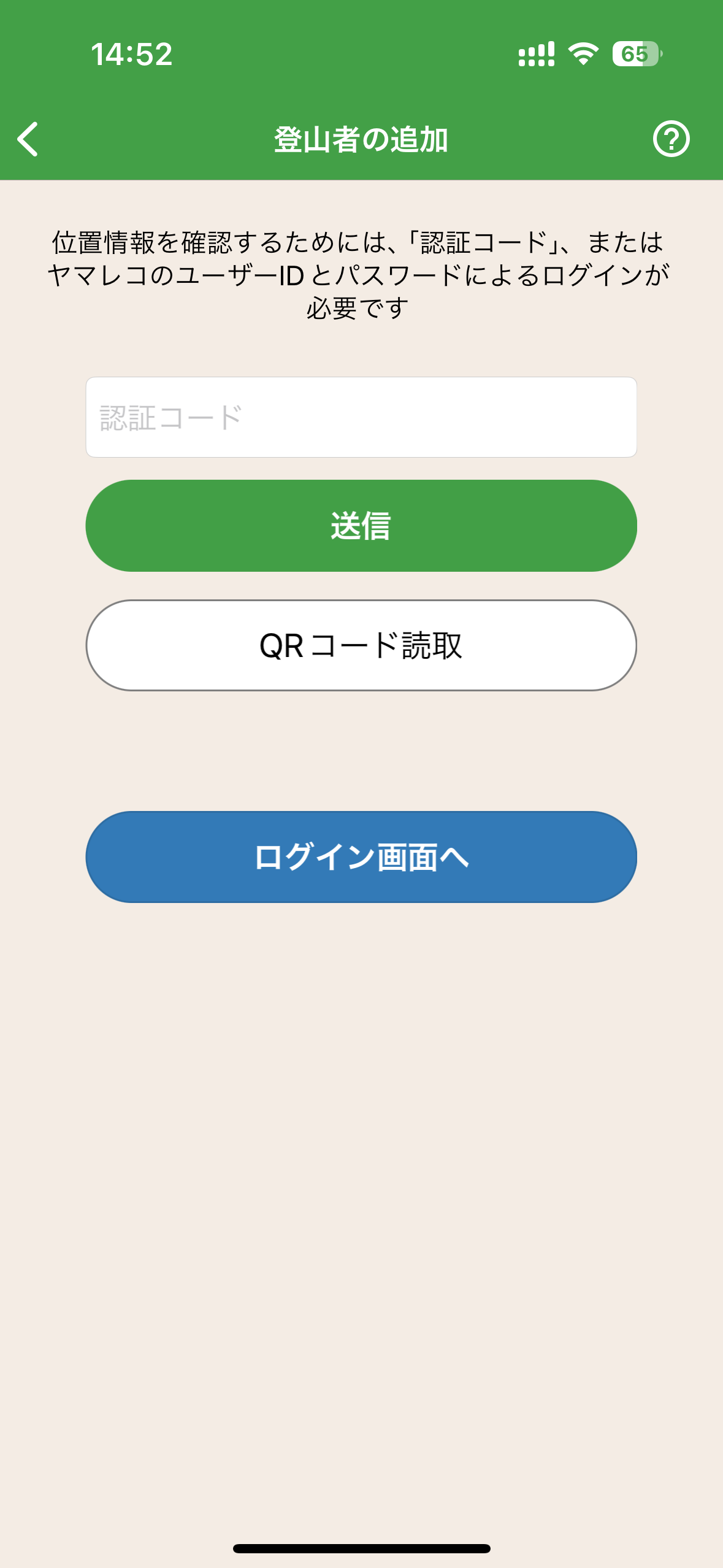Focus the 認証コード input field
This screenshot has width=723, height=1568.
(x=361, y=417)
